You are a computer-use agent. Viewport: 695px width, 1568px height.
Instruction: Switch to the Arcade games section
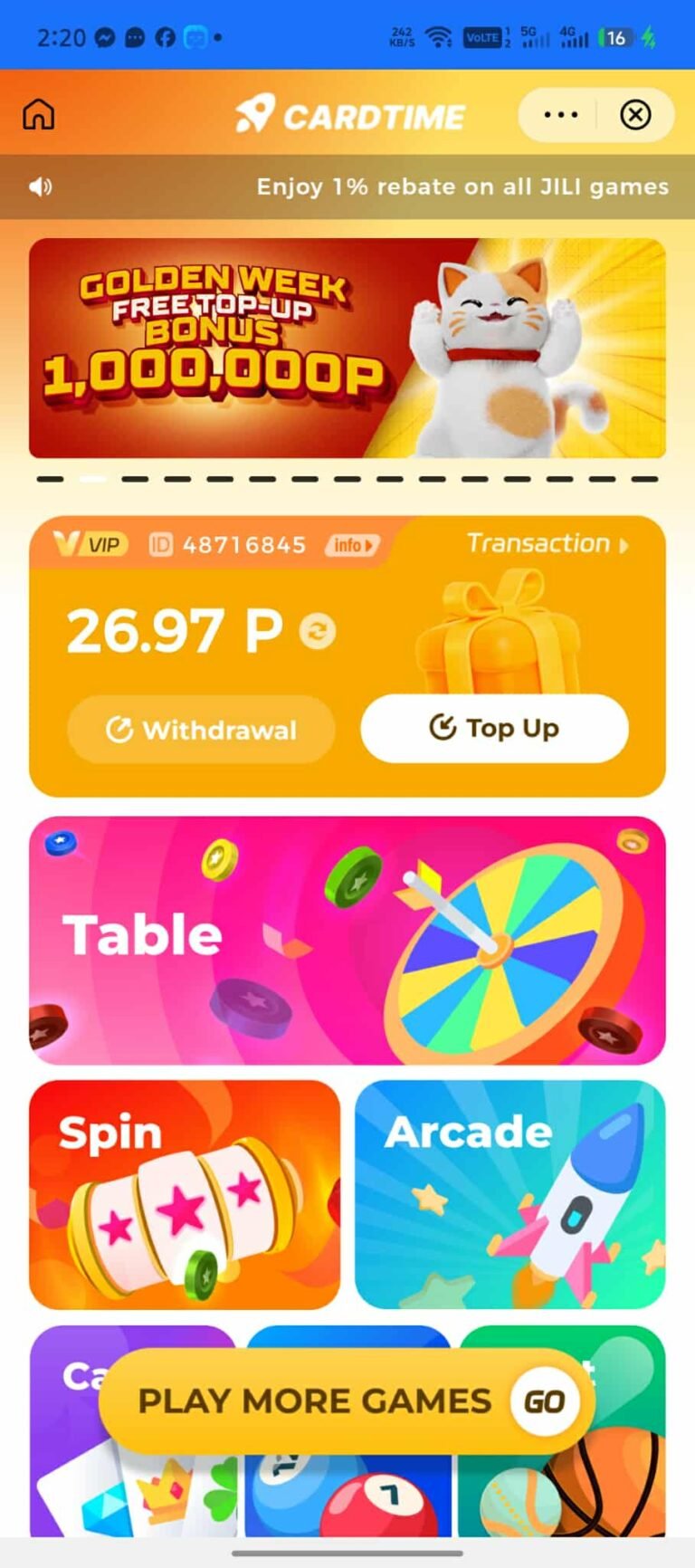pyautogui.click(x=509, y=1195)
